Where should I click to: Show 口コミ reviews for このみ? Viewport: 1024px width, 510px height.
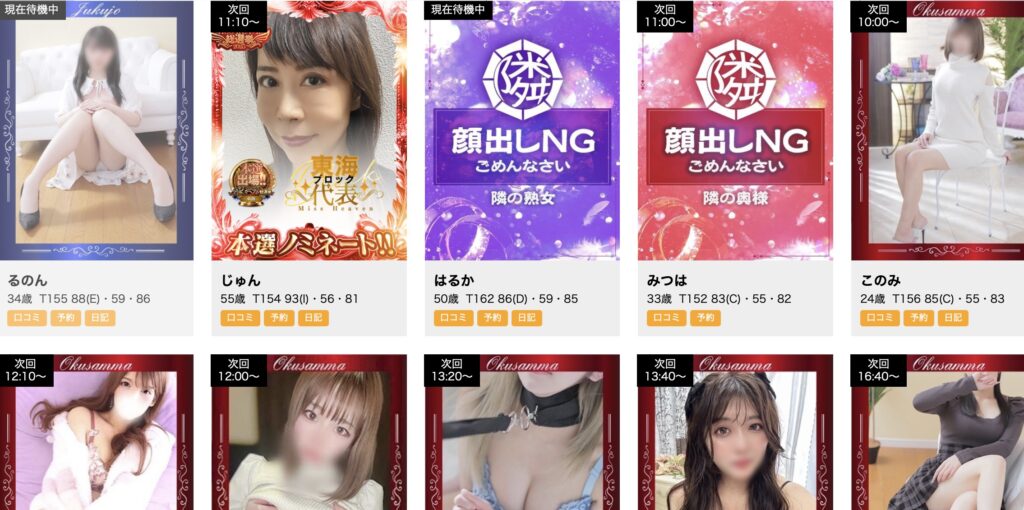(x=877, y=318)
